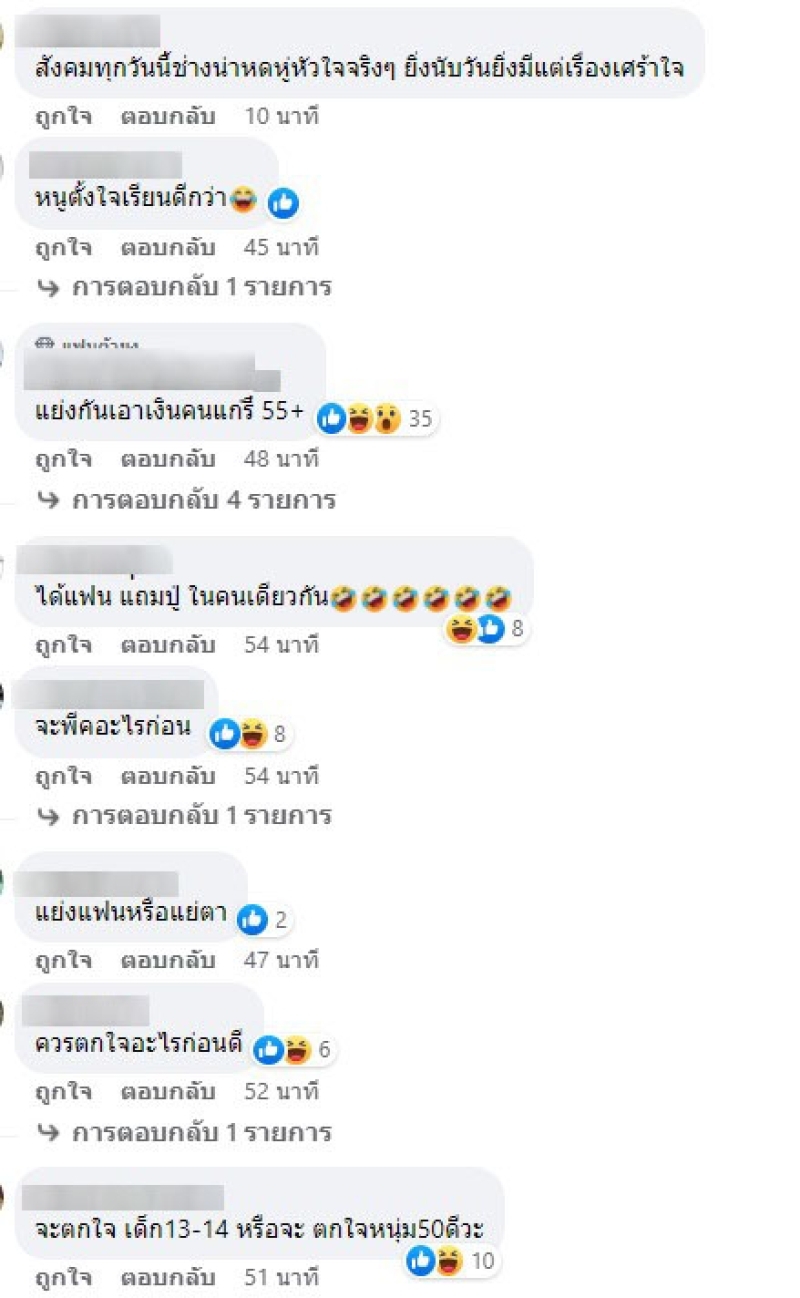Open the 35 reactions on 'แย่งกันเอาเงินคนแกรี 55+'

375,419
